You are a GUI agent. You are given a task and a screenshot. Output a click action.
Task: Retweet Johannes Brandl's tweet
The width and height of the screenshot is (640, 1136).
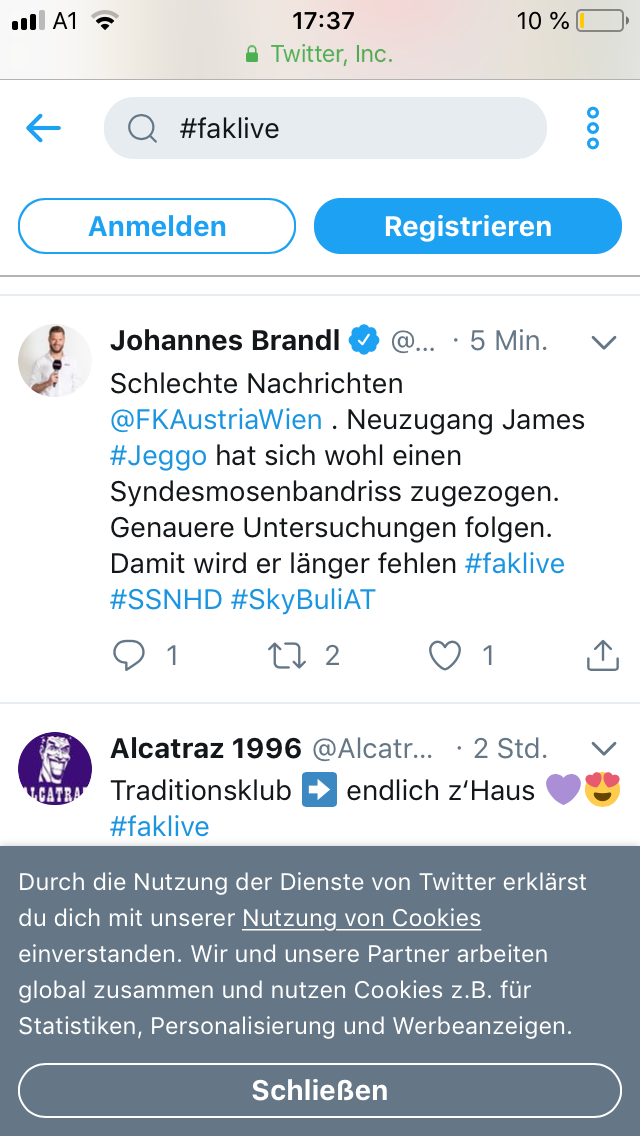point(288,656)
